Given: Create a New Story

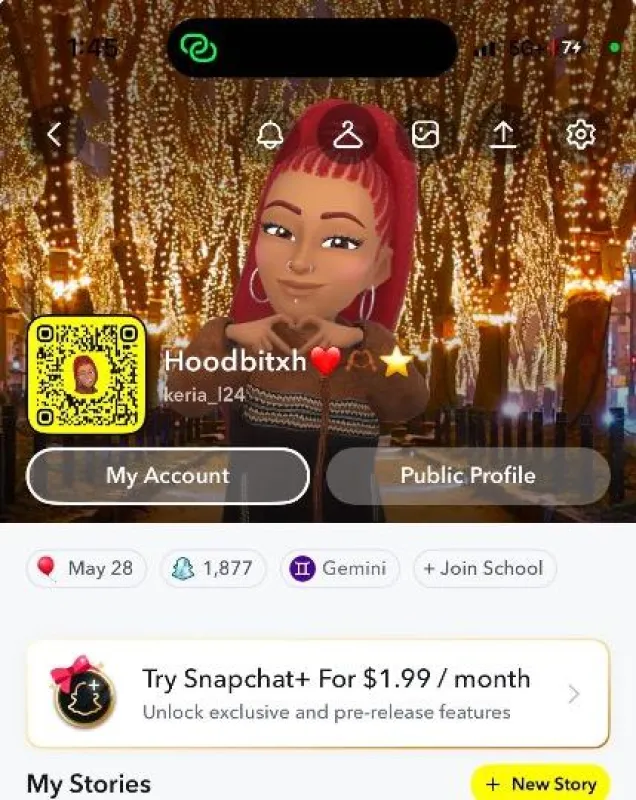Looking at the screenshot, I should tap(541, 784).
